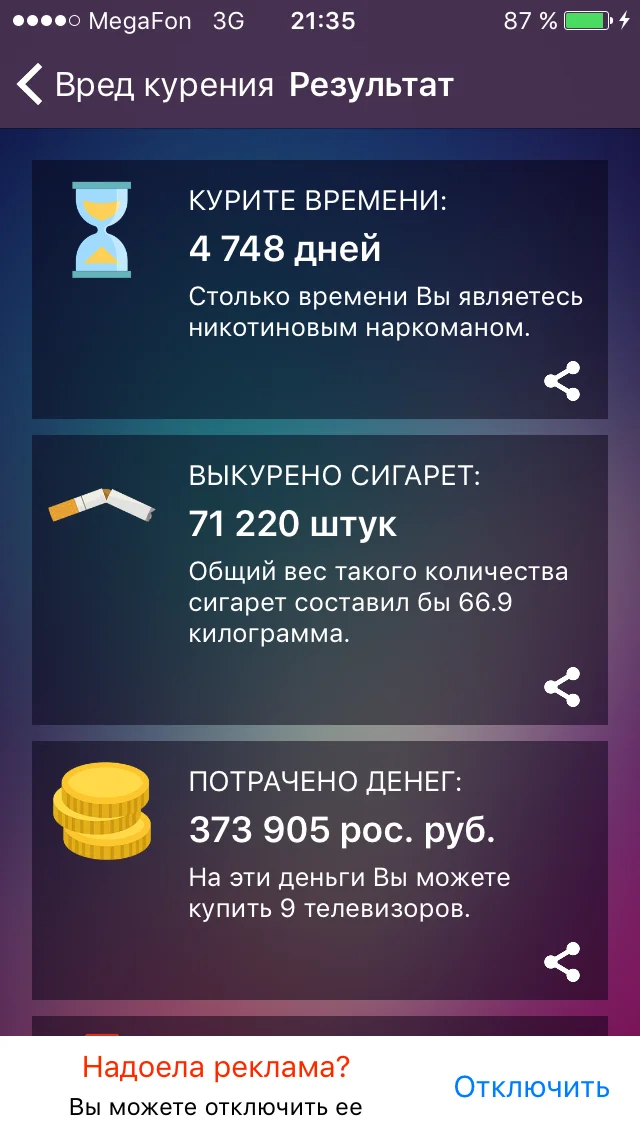Share the ПОТРАЧЕНО ДЕНЕГ result
The image size is (640, 1136).
[x=562, y=961]
